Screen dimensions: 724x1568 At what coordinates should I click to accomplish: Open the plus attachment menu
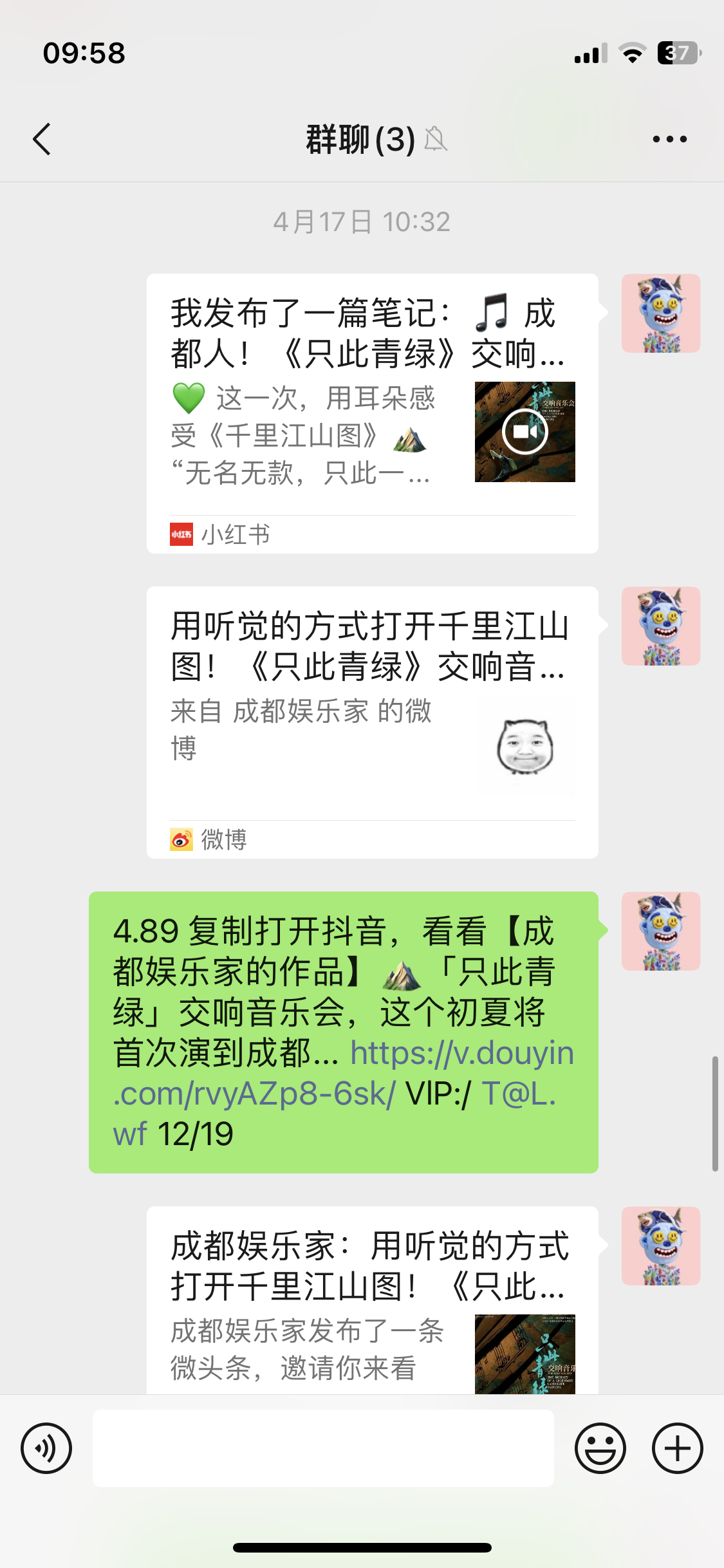677,1448
